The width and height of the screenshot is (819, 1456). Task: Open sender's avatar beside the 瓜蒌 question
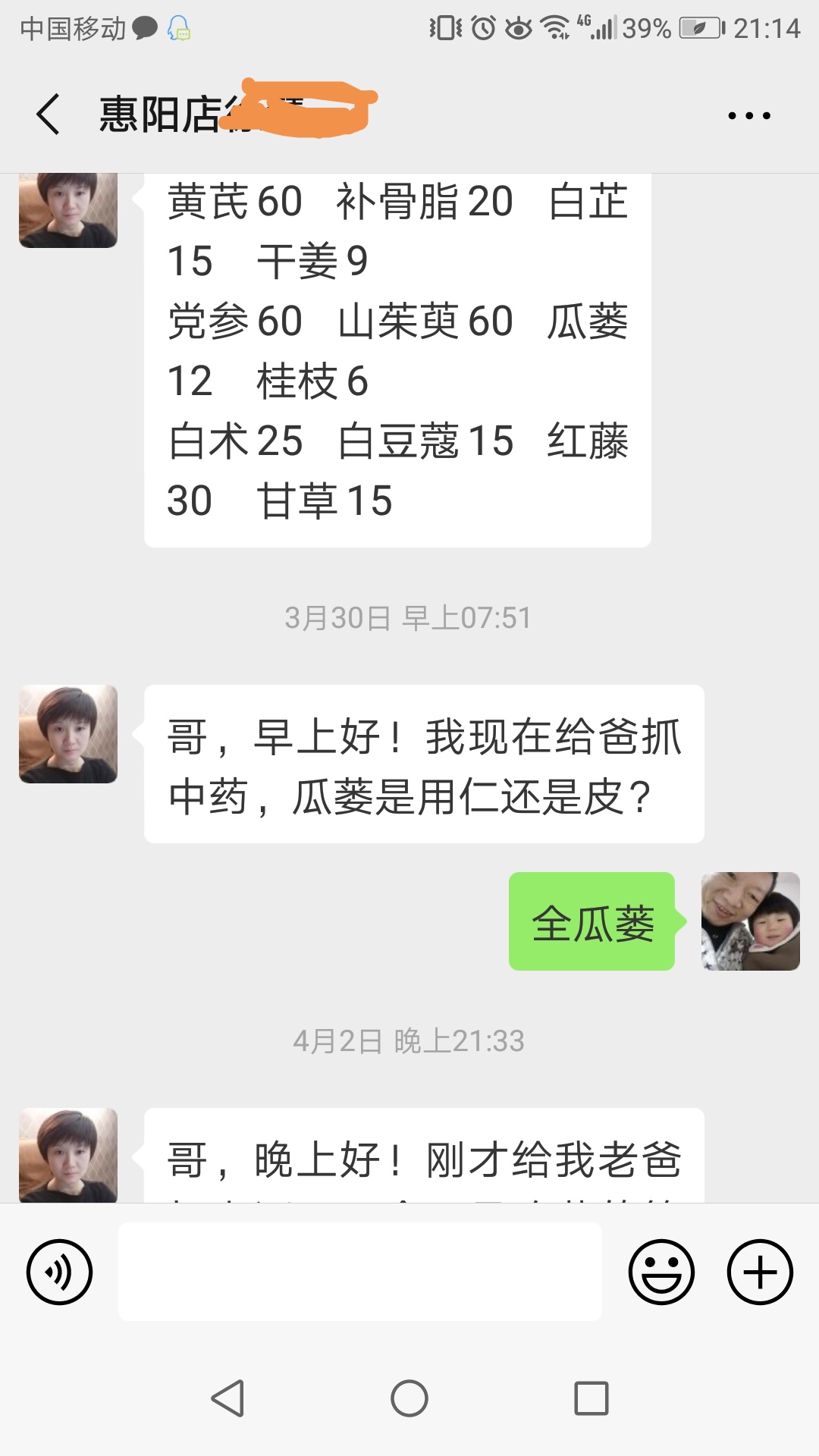pos(68,734)
